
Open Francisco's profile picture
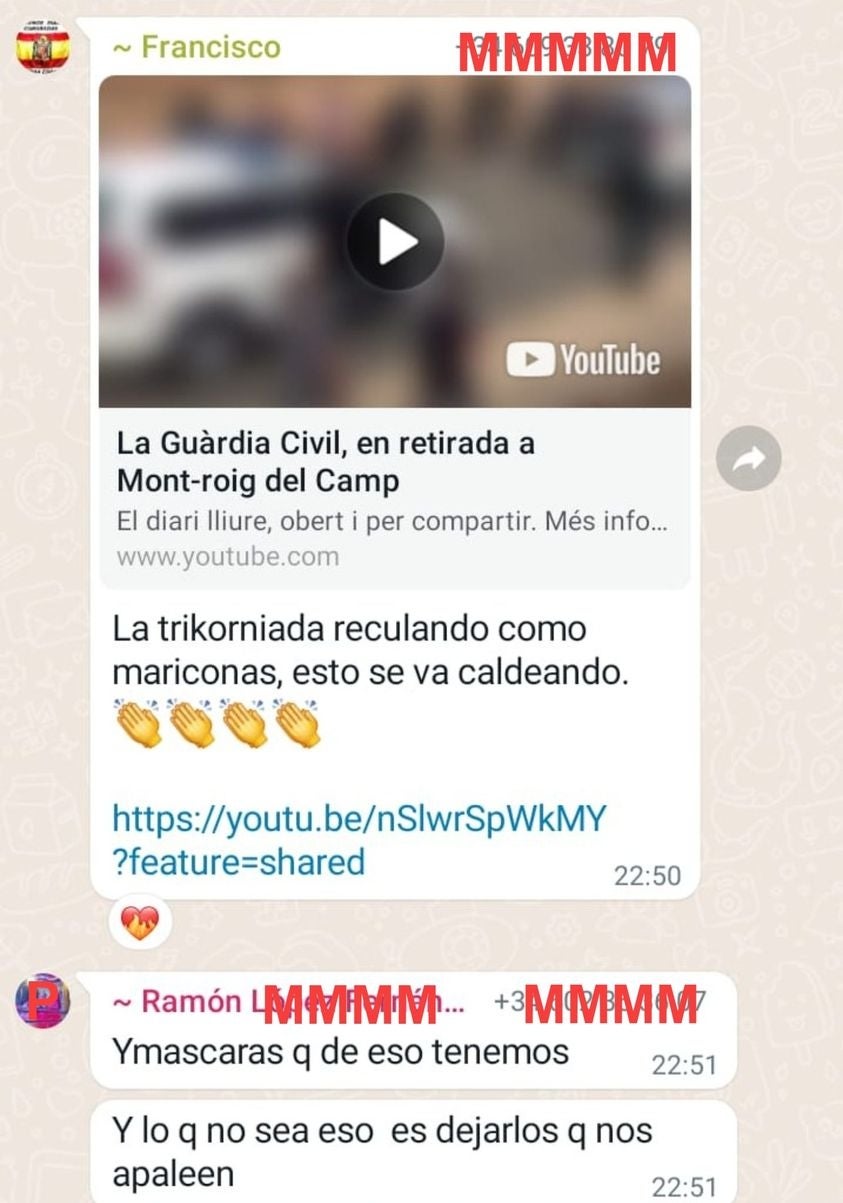click(x=42, y=48)
